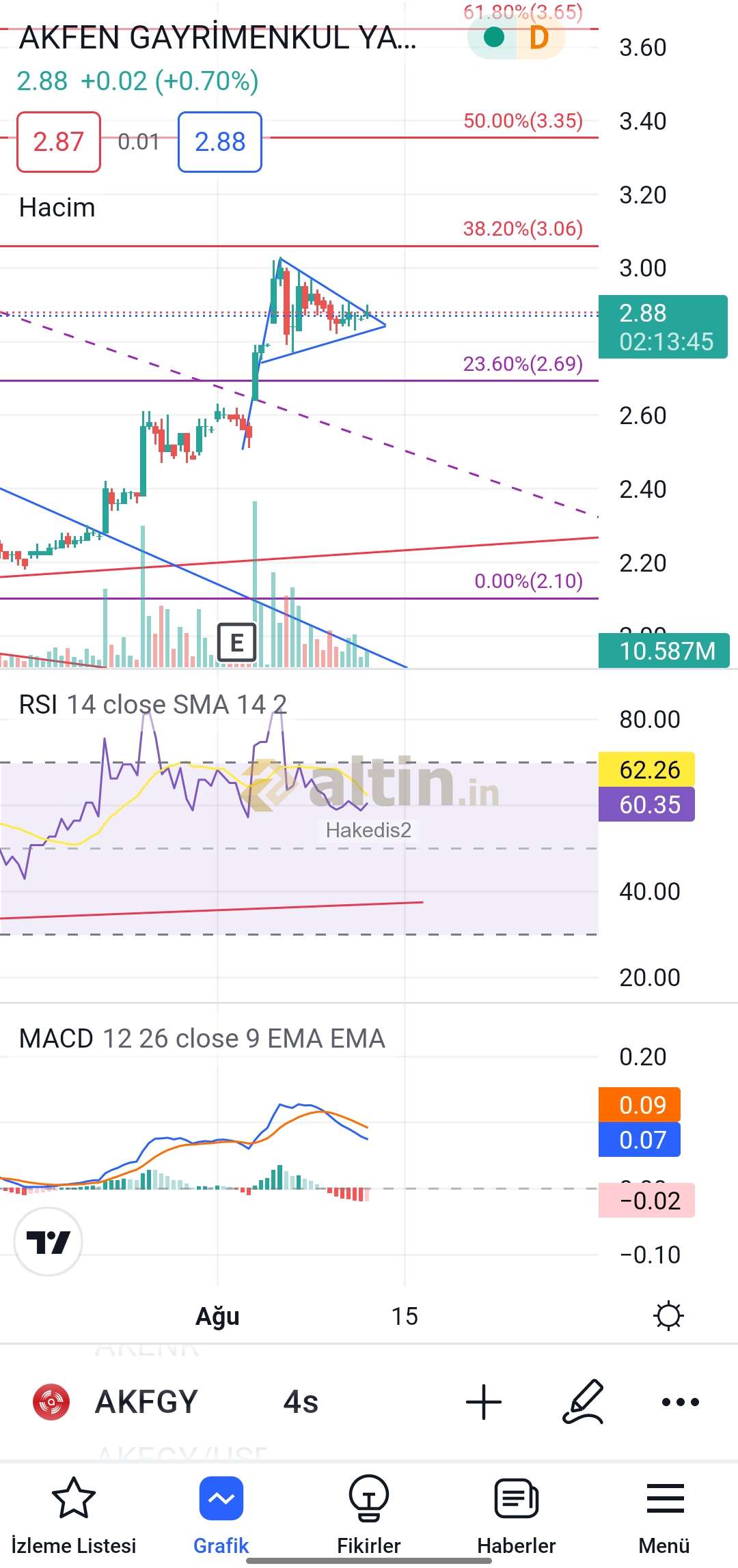
Task: Open the drawing tools pencil
Action: pos(583,1402)
